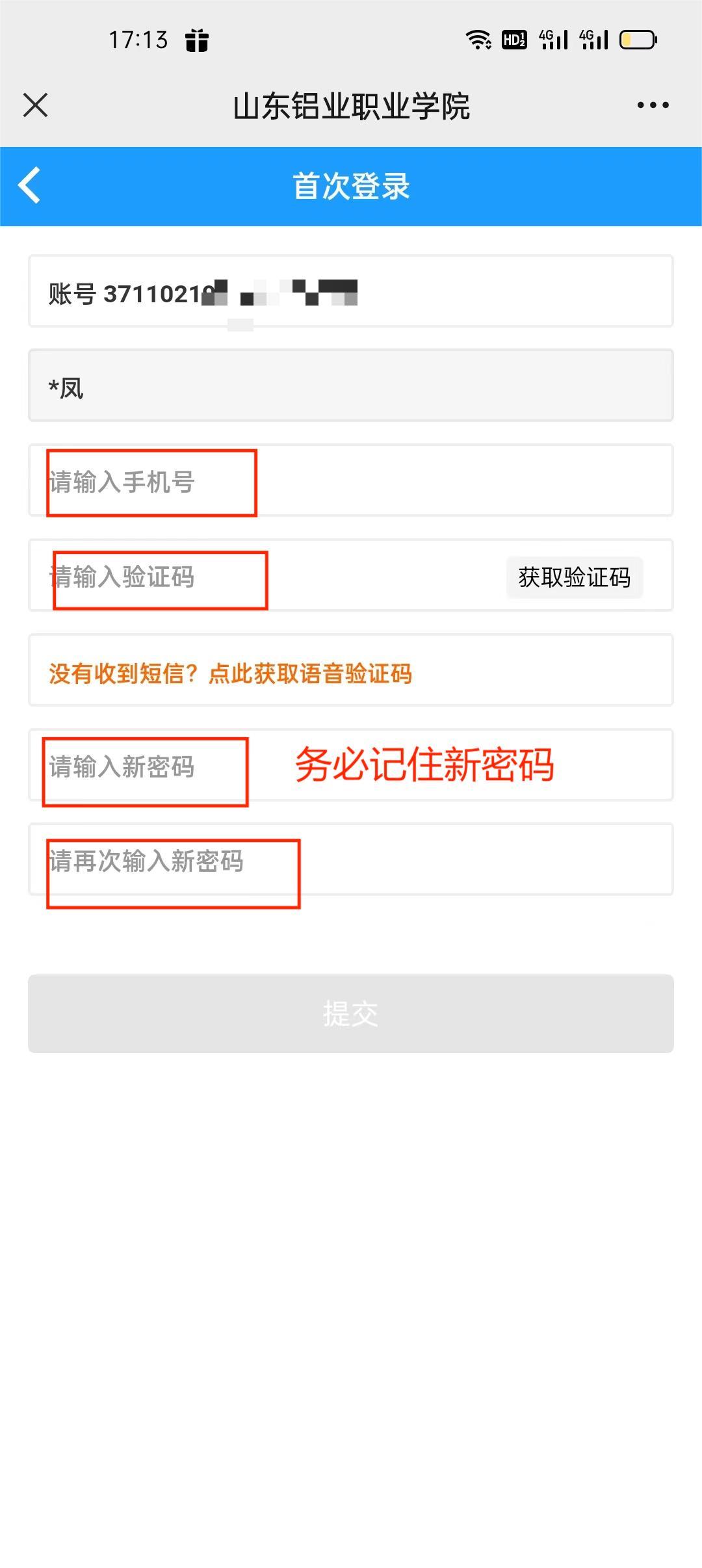Go back from 首次登录 page
702x1568 pixels.
tap(30, 186)
